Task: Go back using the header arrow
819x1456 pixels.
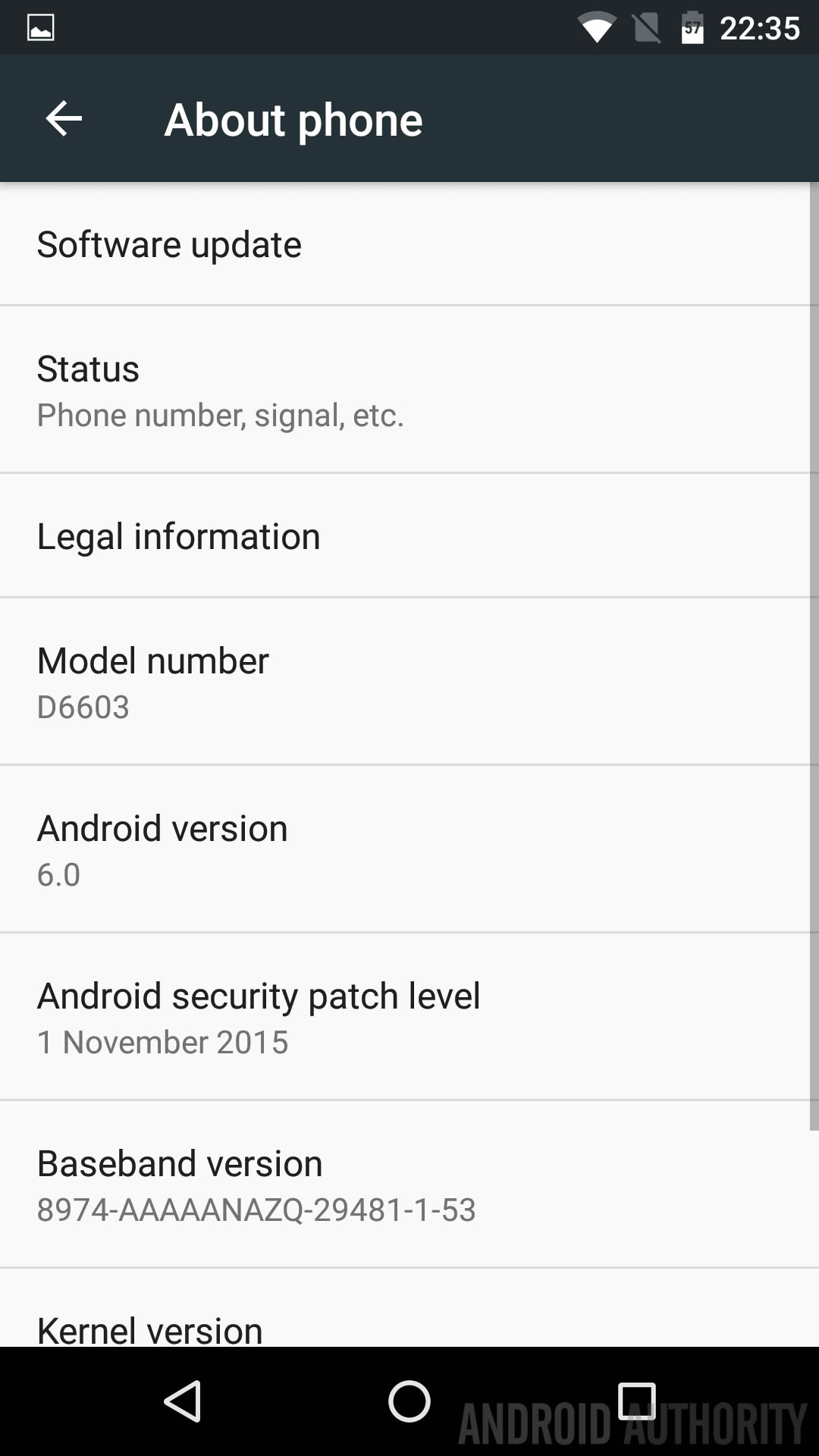Action: point(64,119)
